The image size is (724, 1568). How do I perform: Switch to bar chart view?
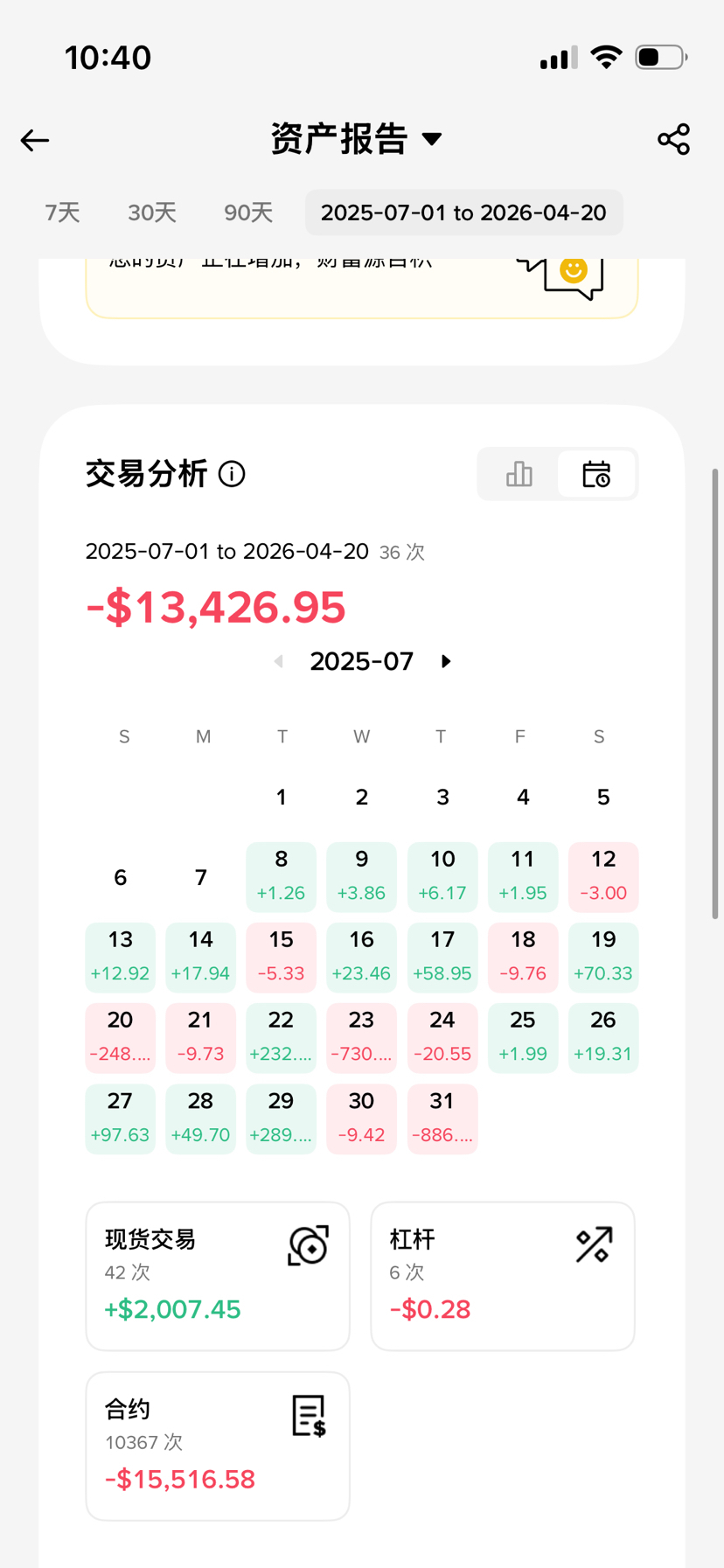[x=519, y=474]
